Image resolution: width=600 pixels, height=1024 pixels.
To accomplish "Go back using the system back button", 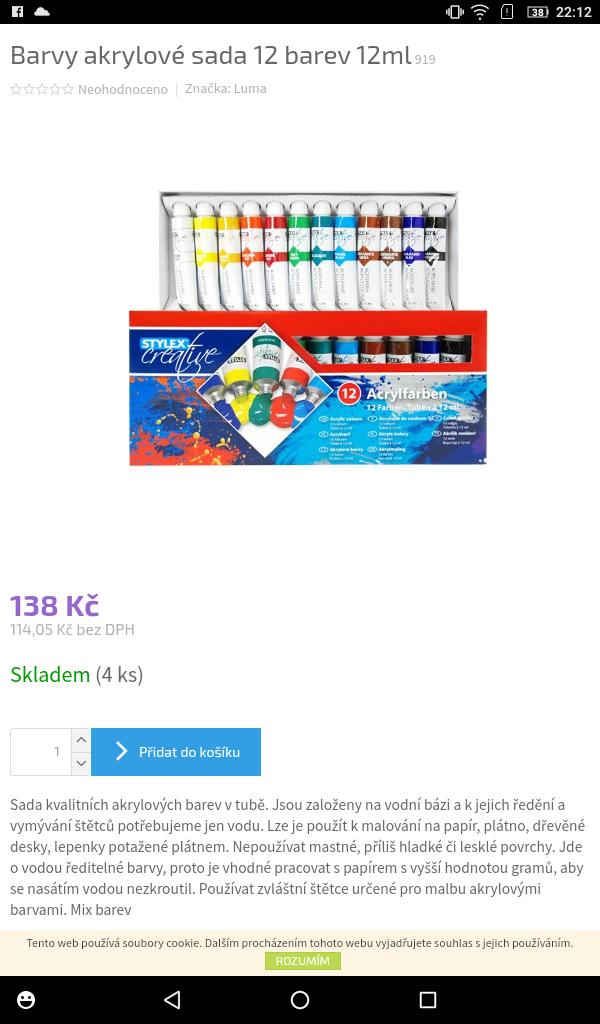I will pyautogui.click(x=172, y=1000).
